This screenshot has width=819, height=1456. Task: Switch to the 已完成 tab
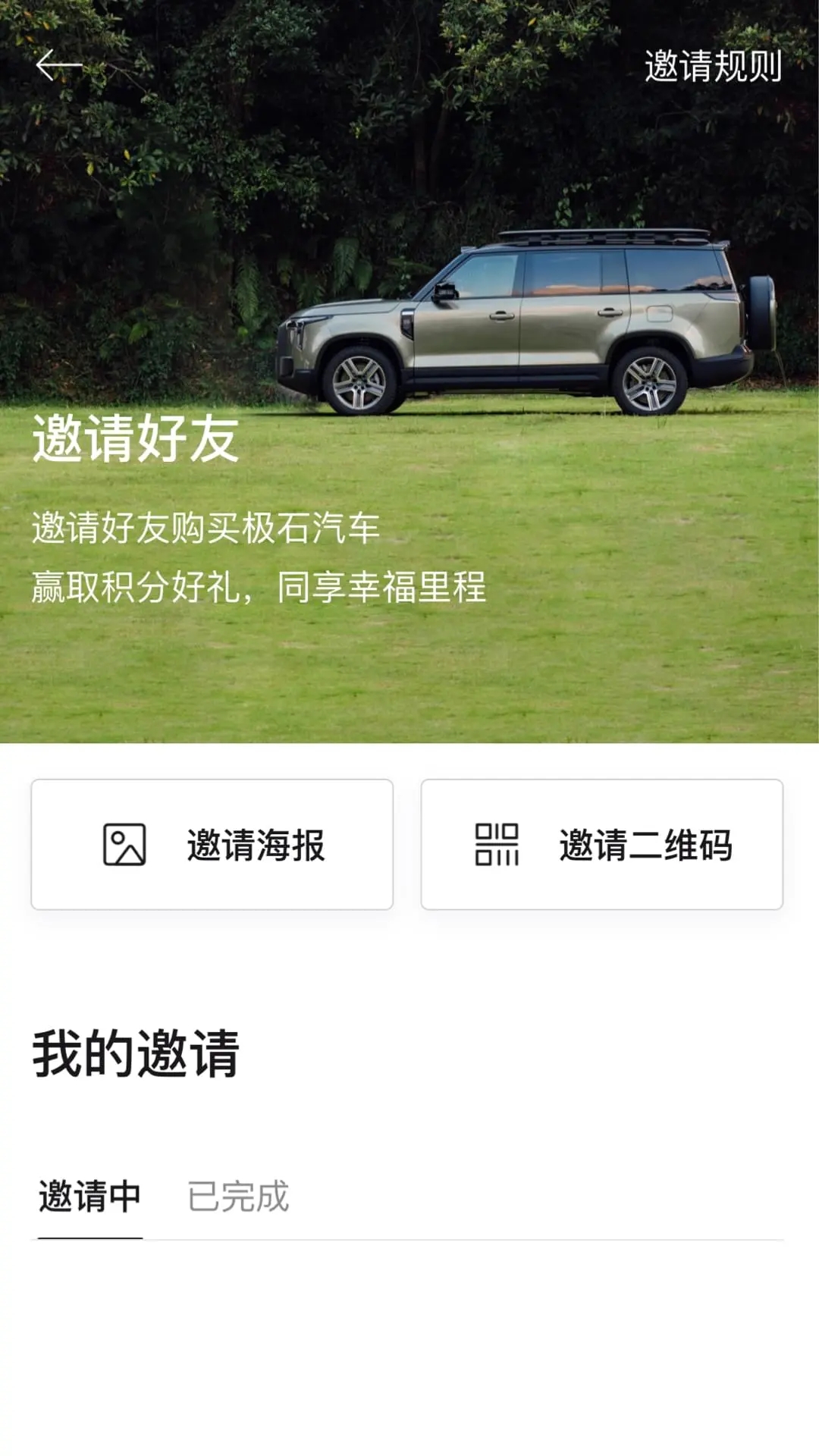(238, 1197)
